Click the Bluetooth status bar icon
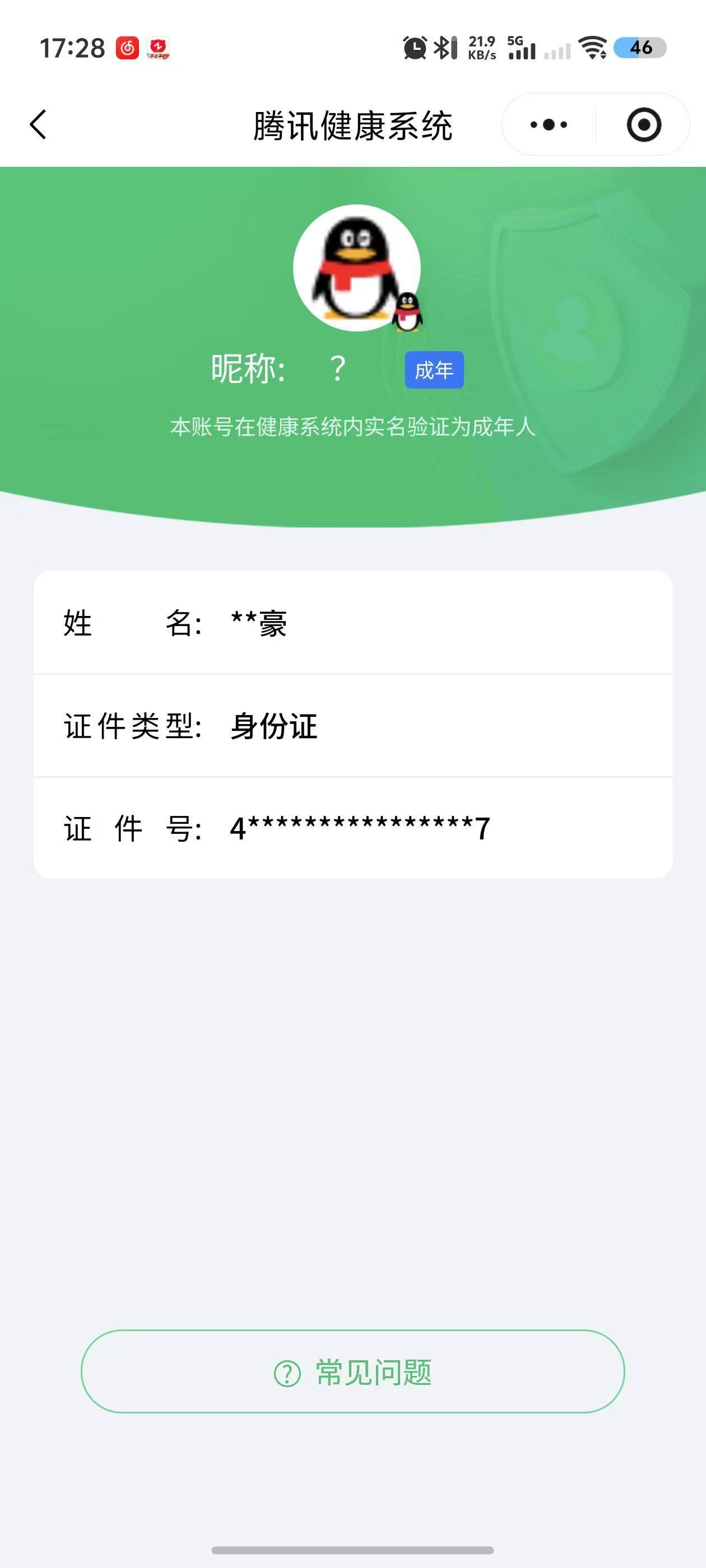This screenshot has width=706, height=1568. pyautogui.click(x=445, y=48)
